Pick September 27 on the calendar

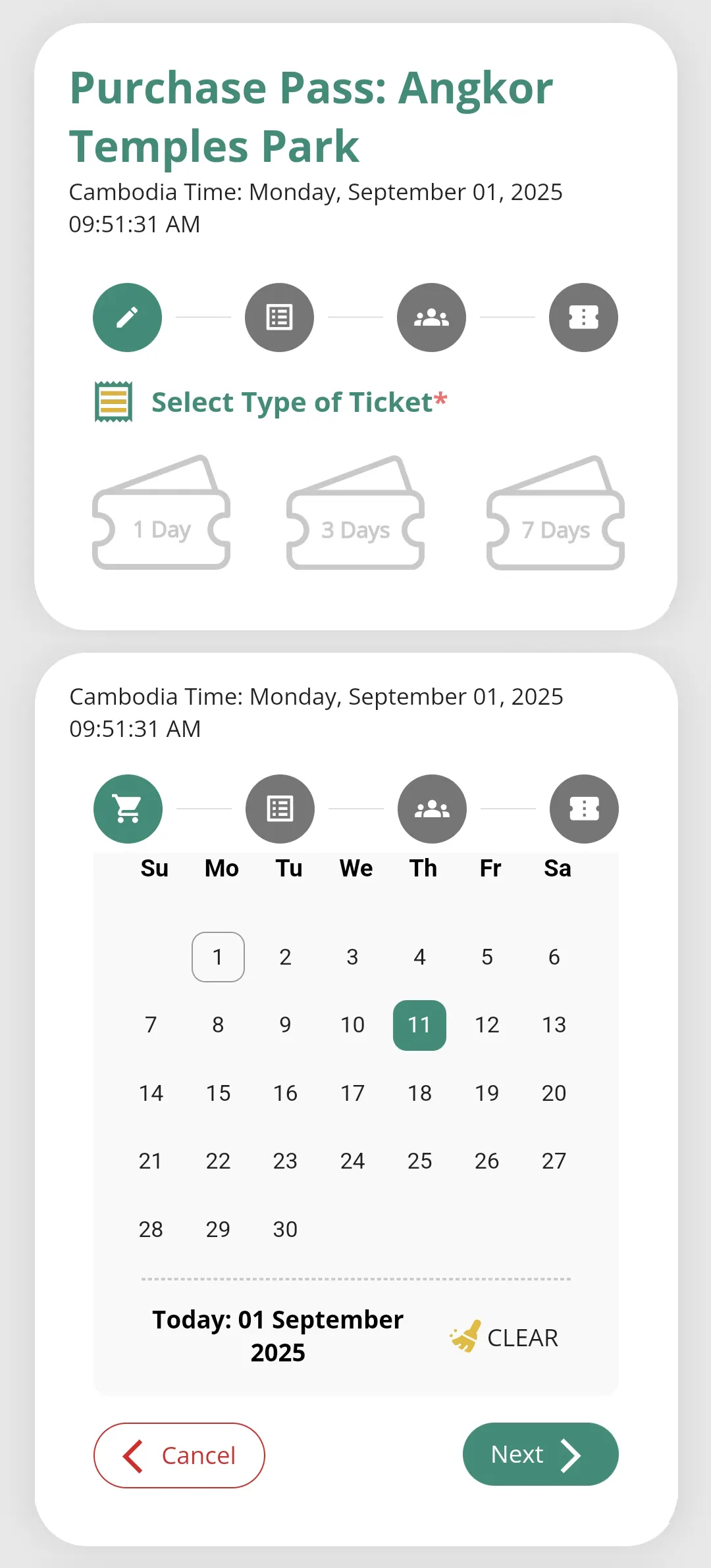click(554, 1161)
